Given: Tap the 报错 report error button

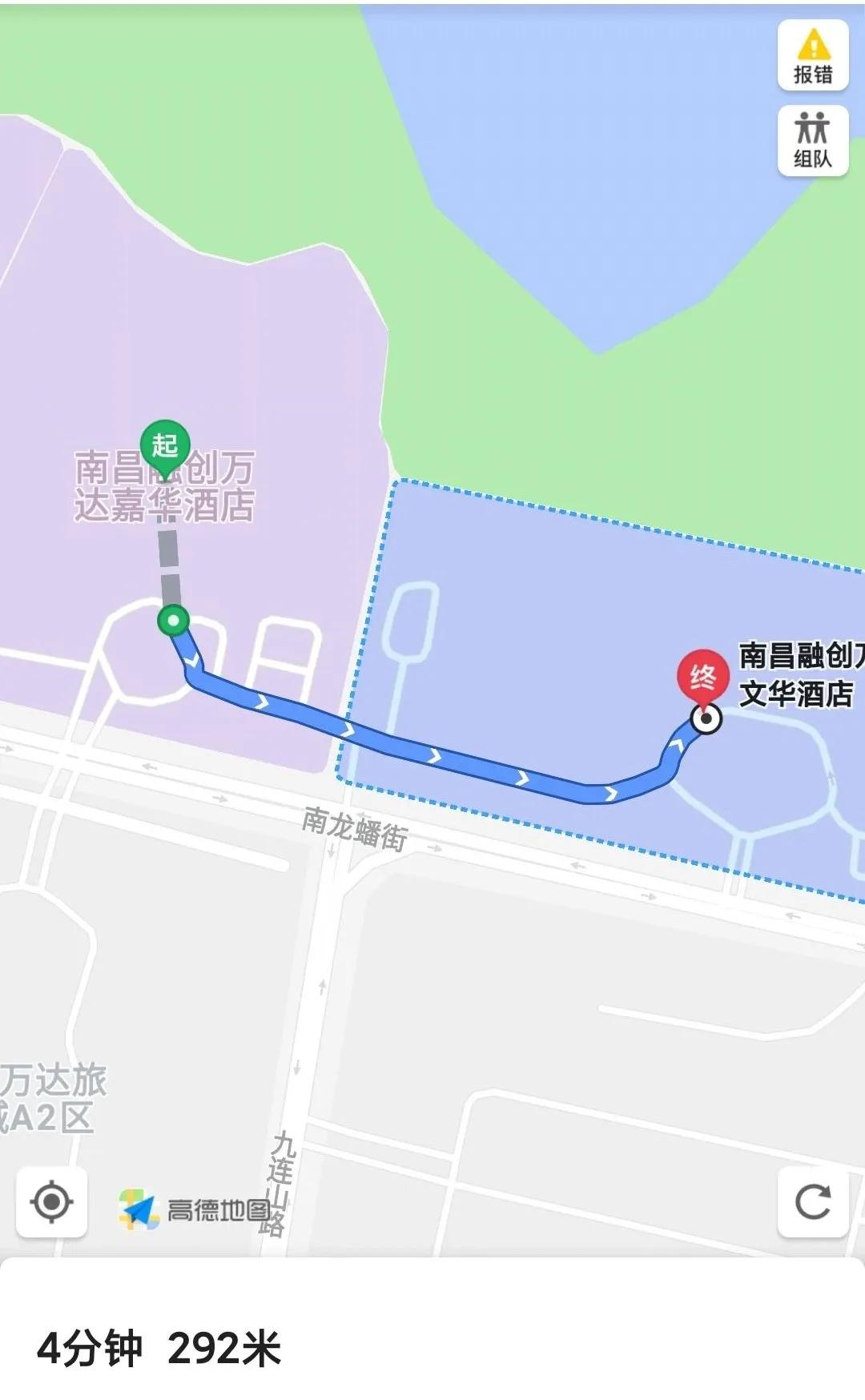Looking at the screenshot, I should click(x=813, y=55).
